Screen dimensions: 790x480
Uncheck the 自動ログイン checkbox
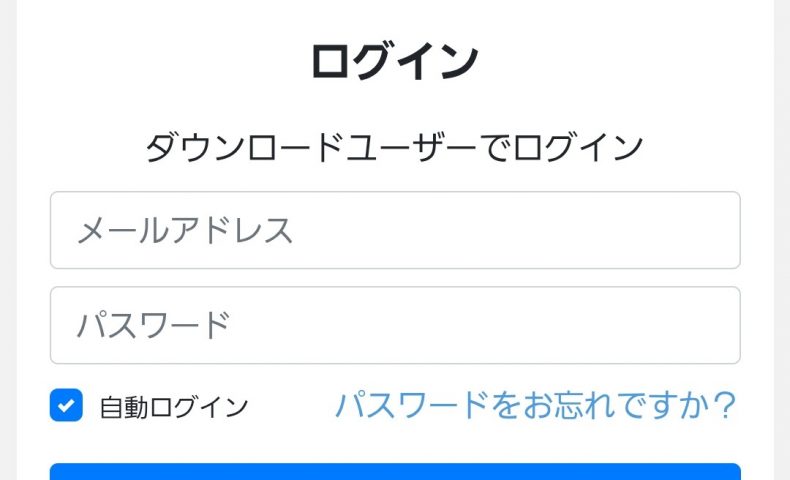[66, 406]
